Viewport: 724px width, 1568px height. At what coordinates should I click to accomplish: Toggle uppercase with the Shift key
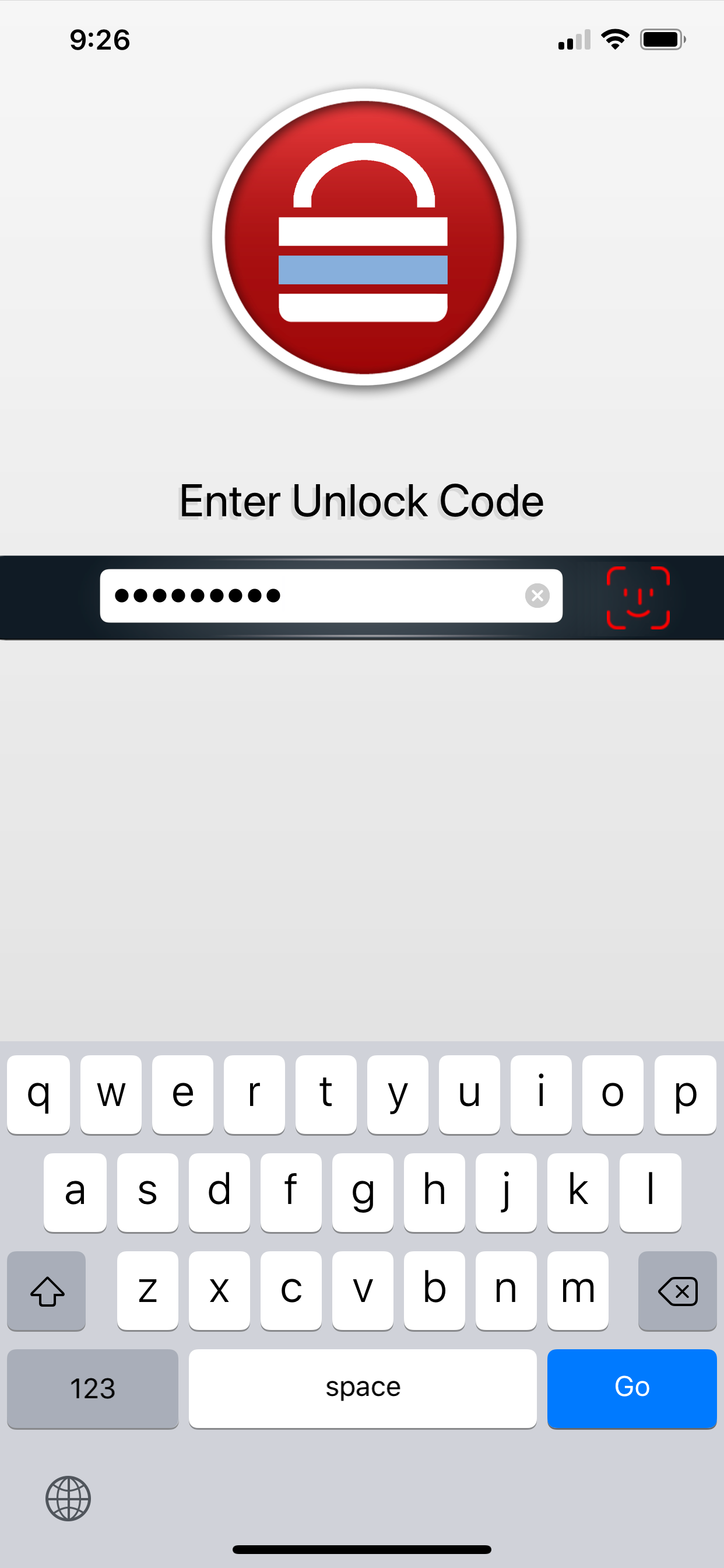coord(46,1291)
